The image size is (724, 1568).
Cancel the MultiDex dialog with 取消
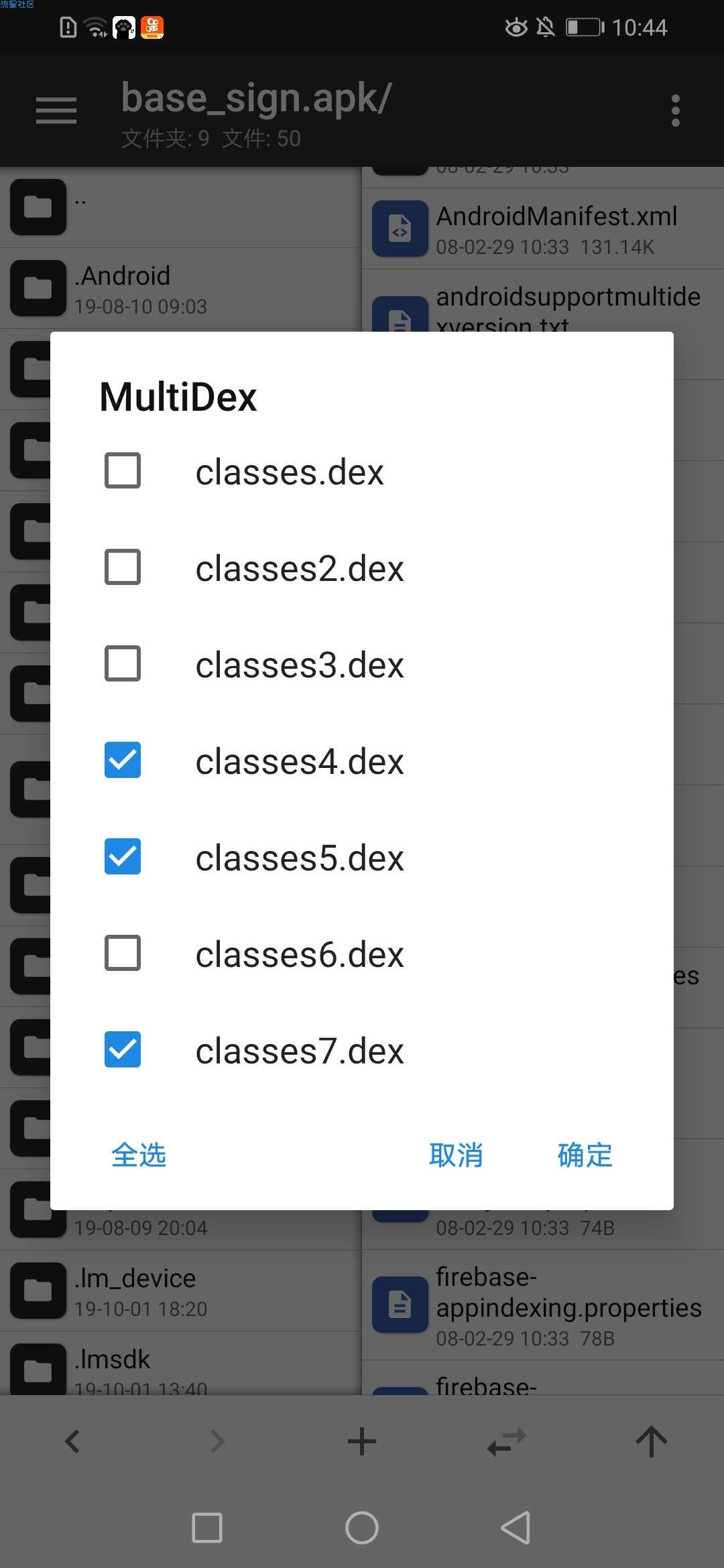[x=456, y=1155]
